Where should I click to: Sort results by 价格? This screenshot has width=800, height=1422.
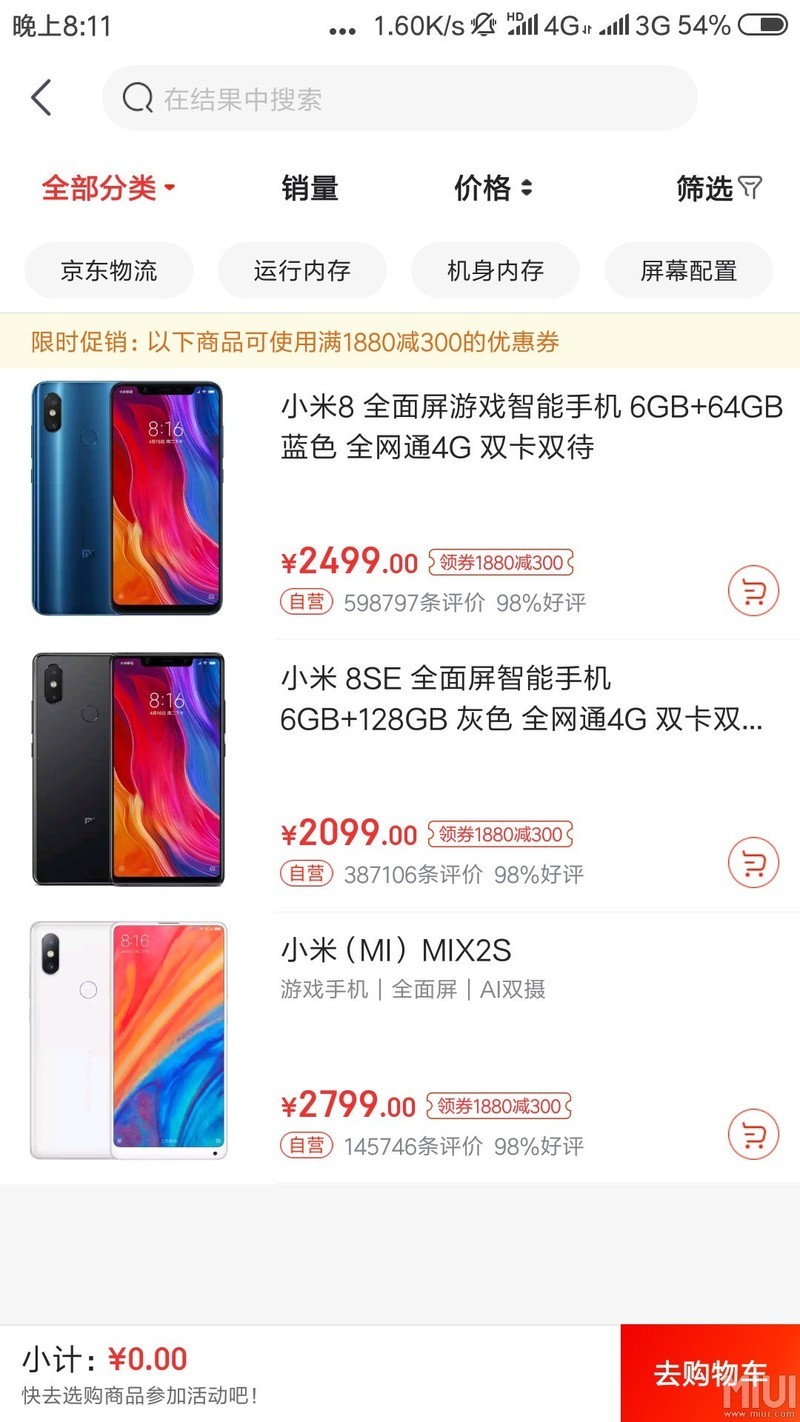click(x=493, y=188)
